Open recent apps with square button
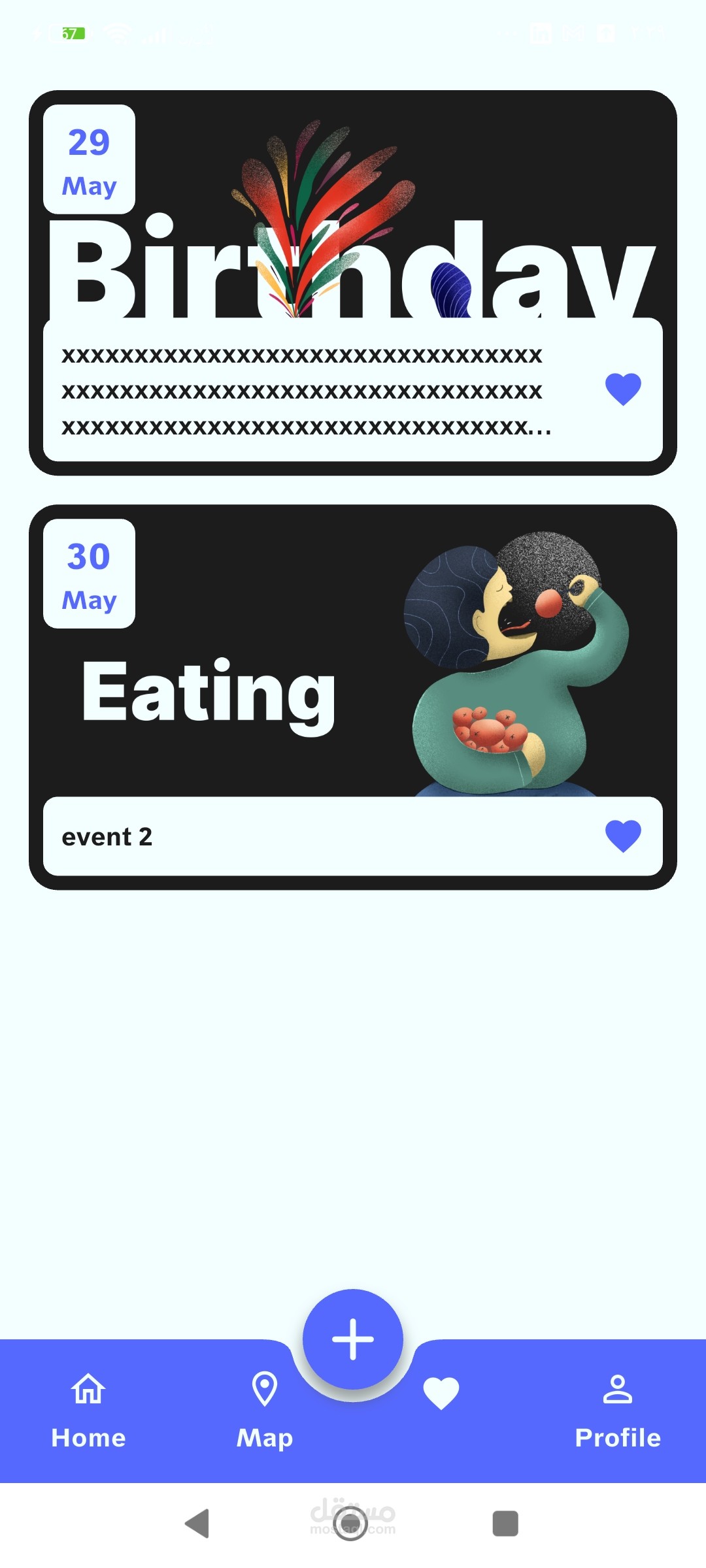The height and width of the screenshot is (1568, 706). [x=505, y=1524]
